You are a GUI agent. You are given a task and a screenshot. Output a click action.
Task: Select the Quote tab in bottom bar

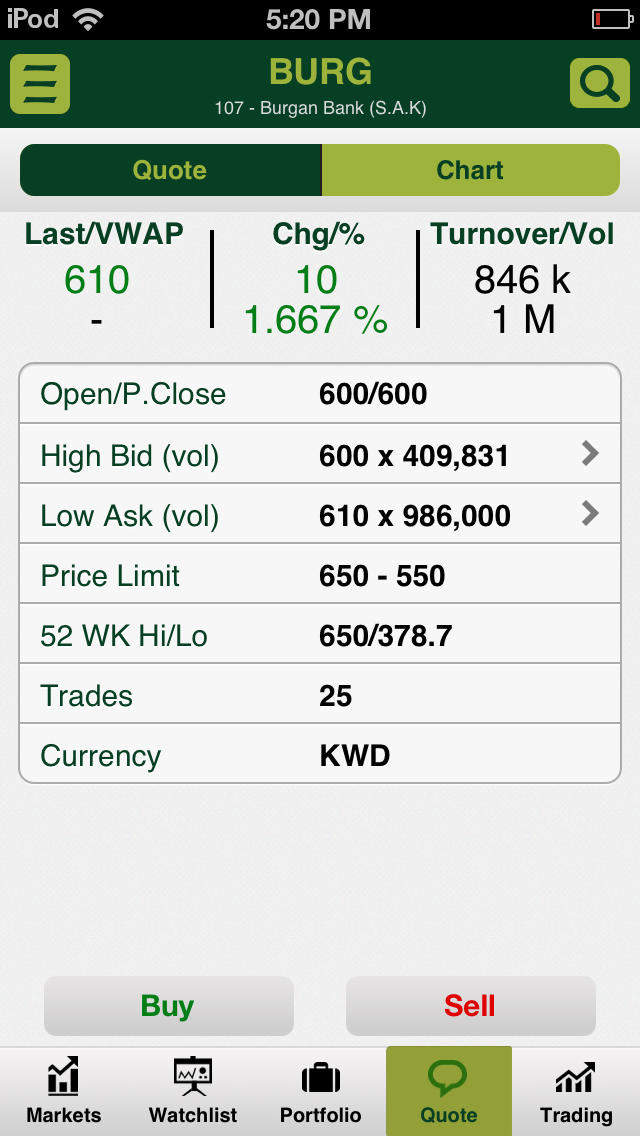coord(449,1091)
